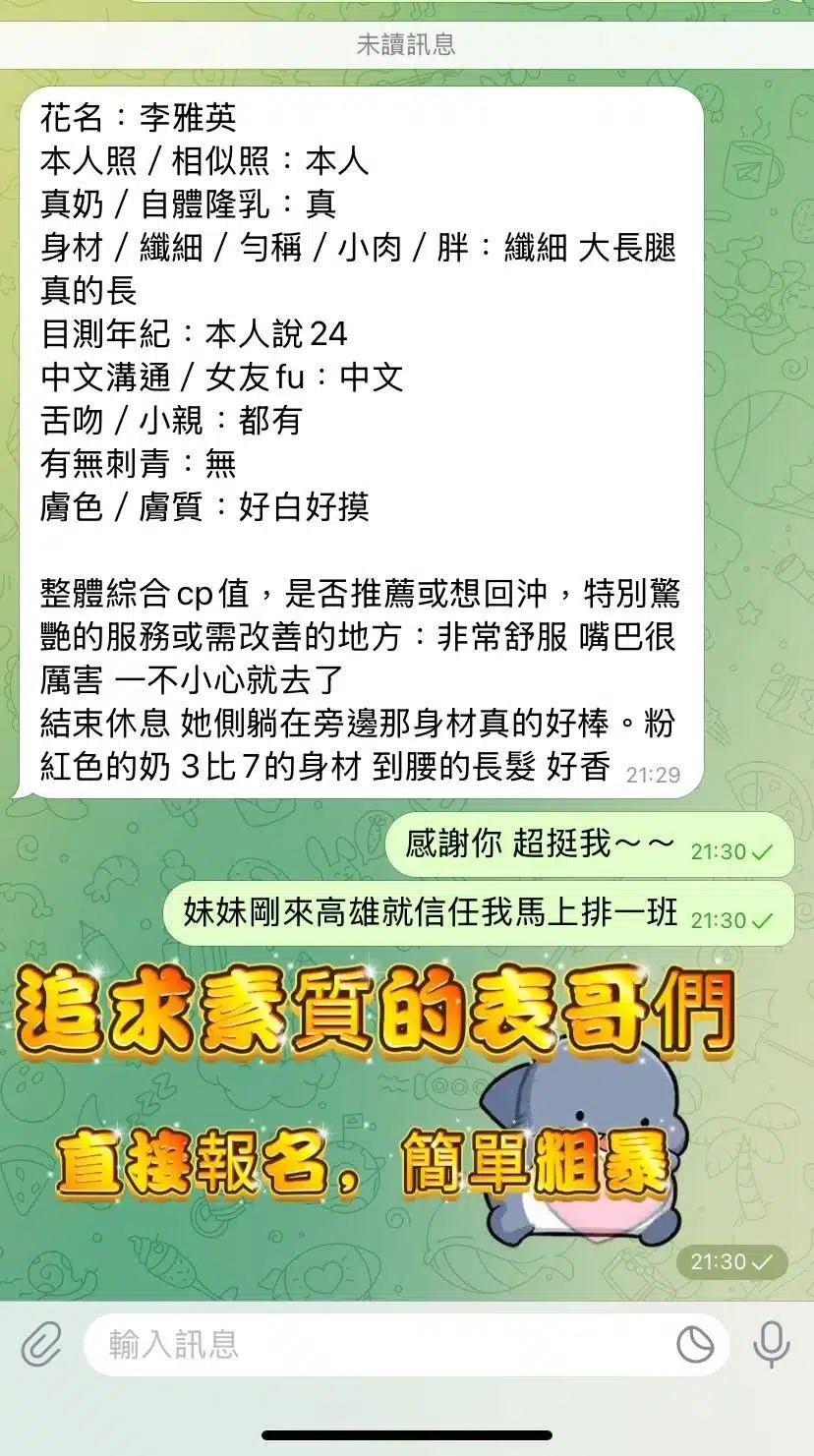This screenshot has width=814, height=1456.
Task: Open the sticker panel icon
Action: coord(695,1344)
